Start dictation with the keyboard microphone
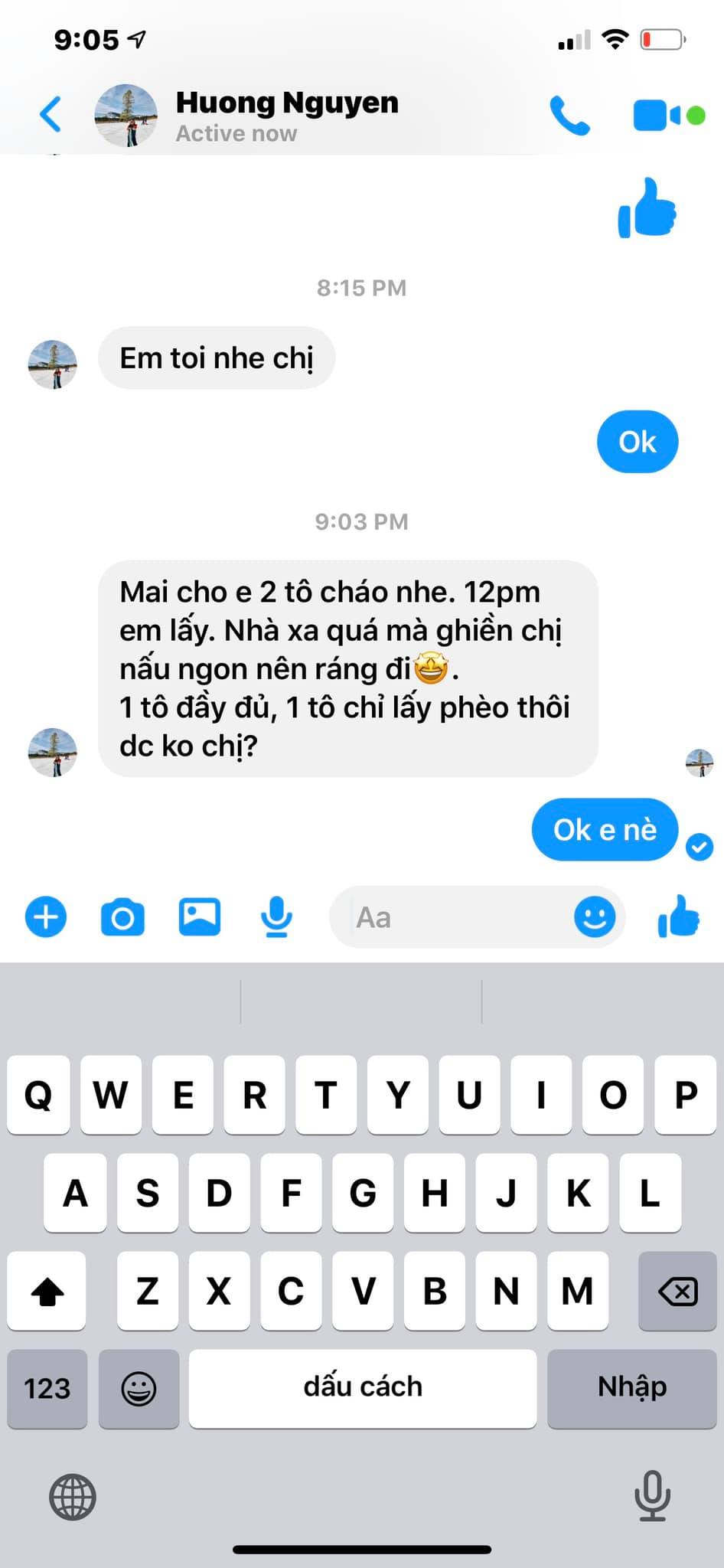Image resolution: width=724 pixels, height=1568 pixels. pyautogui.click(x=652, y=1496)
